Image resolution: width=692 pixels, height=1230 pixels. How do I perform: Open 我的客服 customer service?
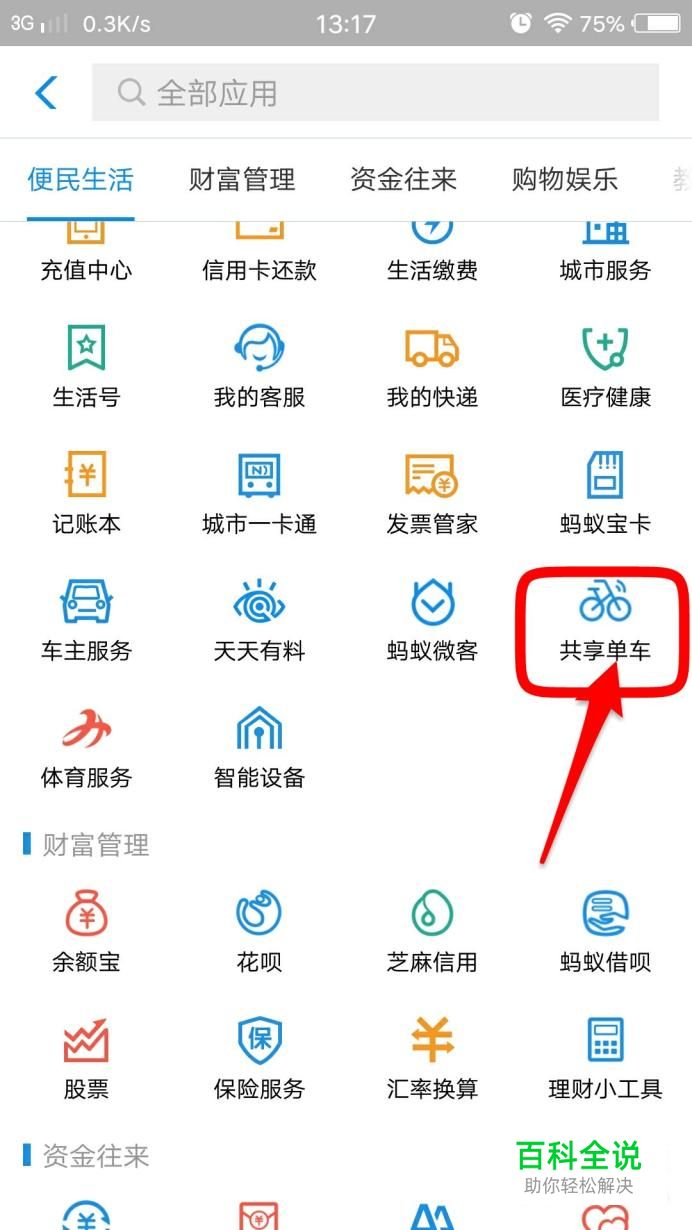[x=259, y=366]
